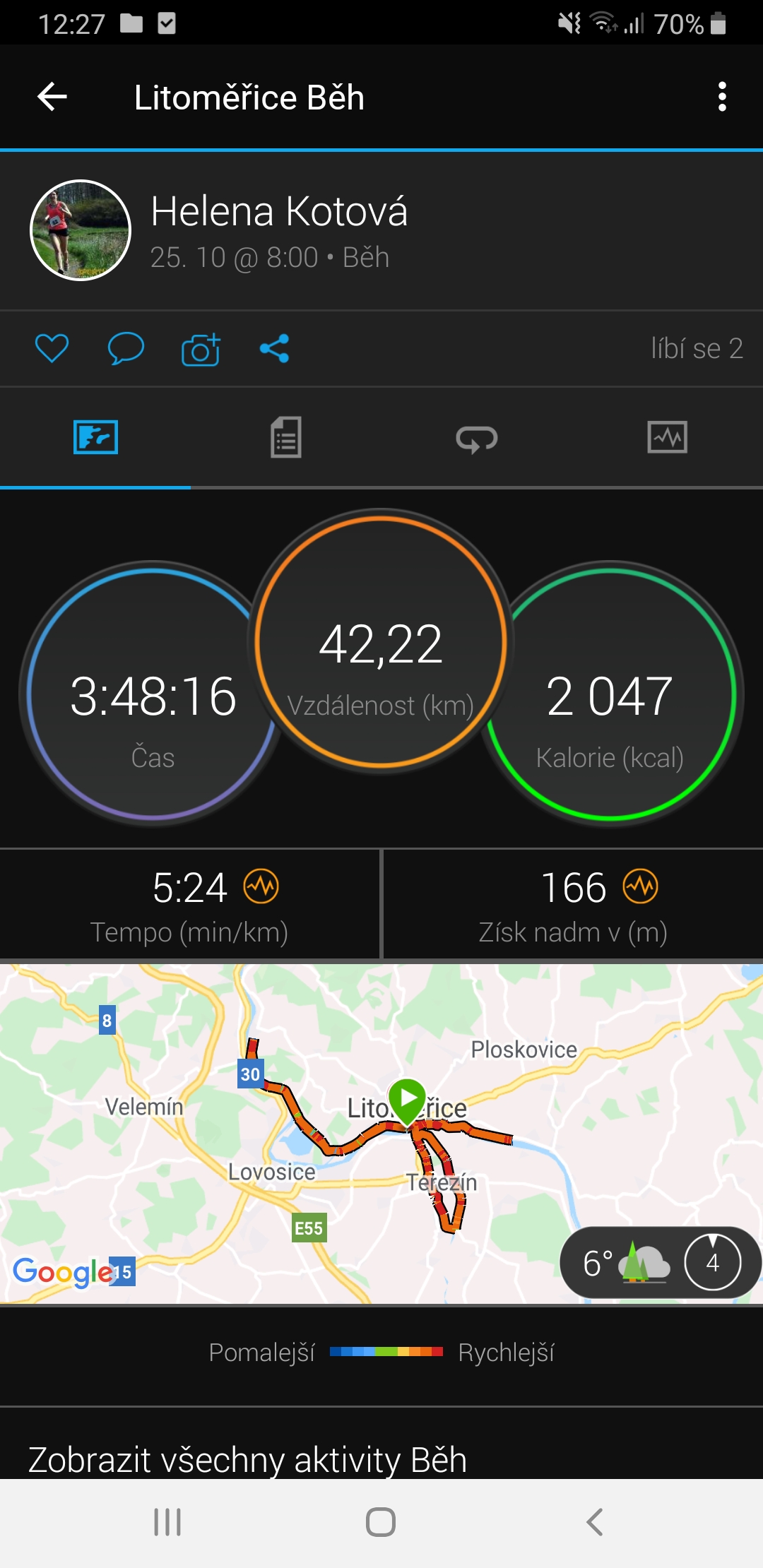Share this run activity
Viewport: 763px width, 1568px height.
[x=275, y=348]
